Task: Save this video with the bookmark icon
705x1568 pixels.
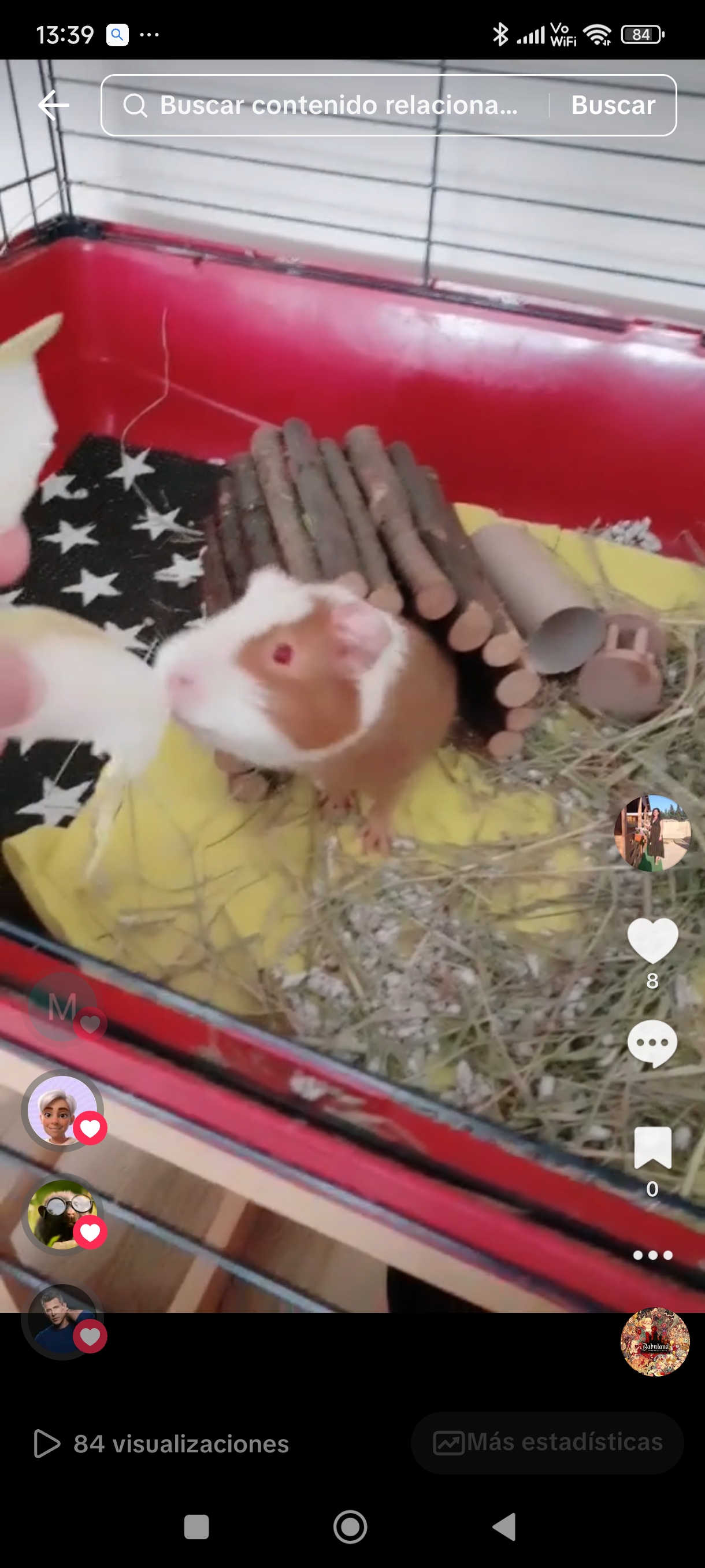Action: (x=652, y=1148)
